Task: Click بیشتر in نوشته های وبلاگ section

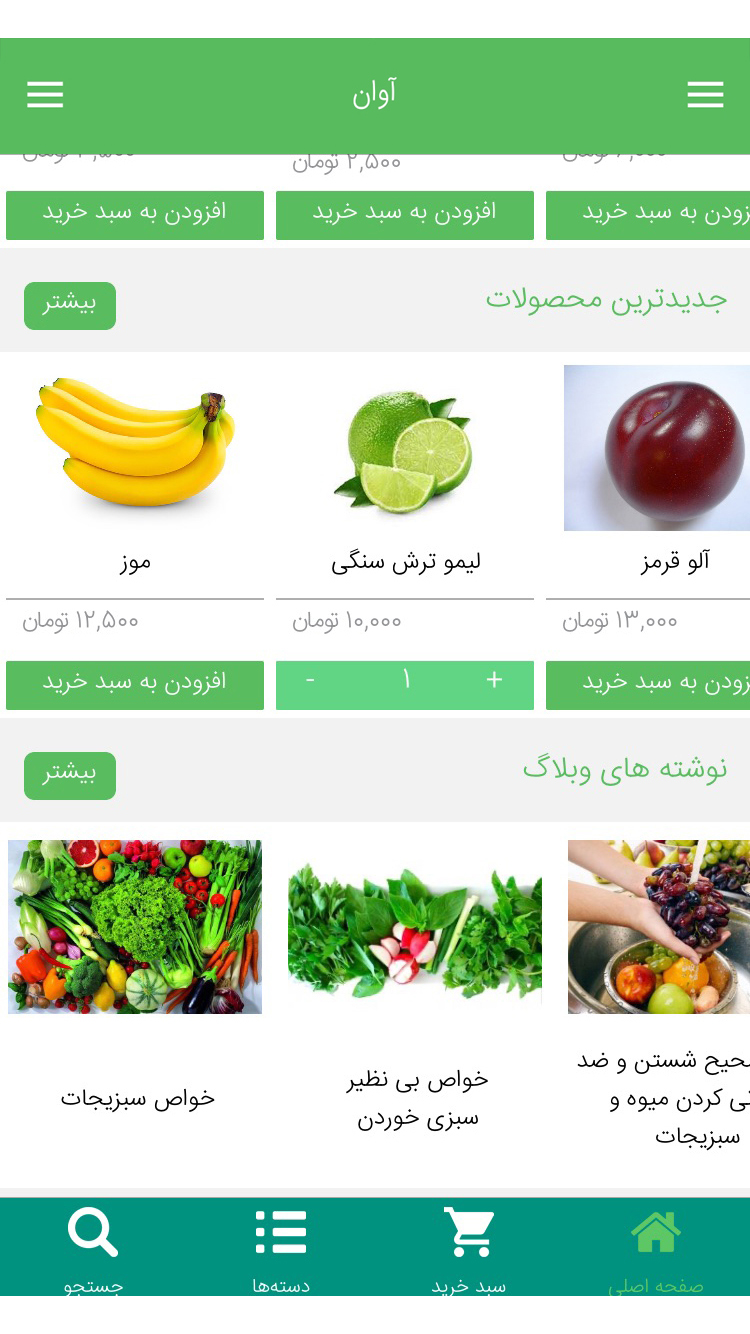Action: click(69, 775)
